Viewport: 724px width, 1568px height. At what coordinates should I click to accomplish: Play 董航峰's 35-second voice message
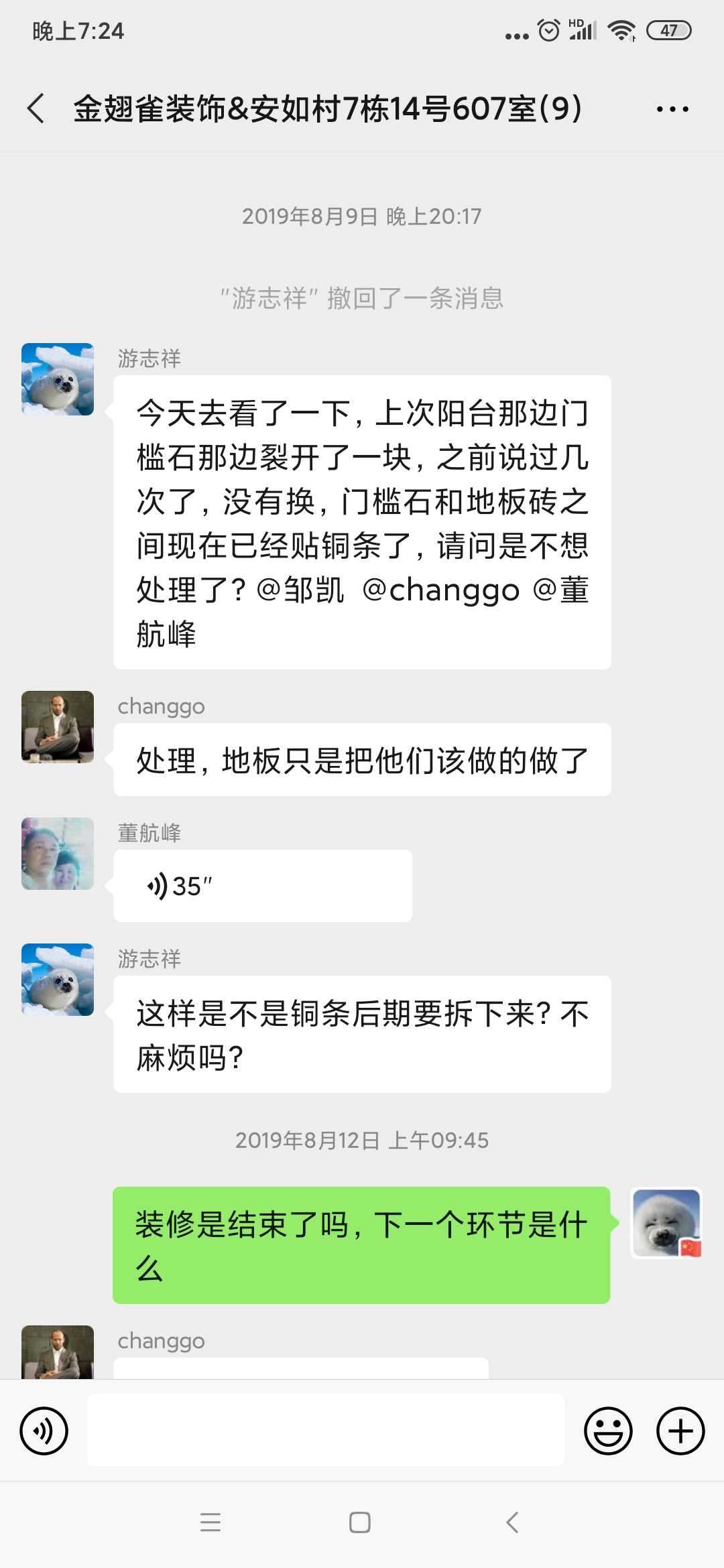(x=262, y=886)
